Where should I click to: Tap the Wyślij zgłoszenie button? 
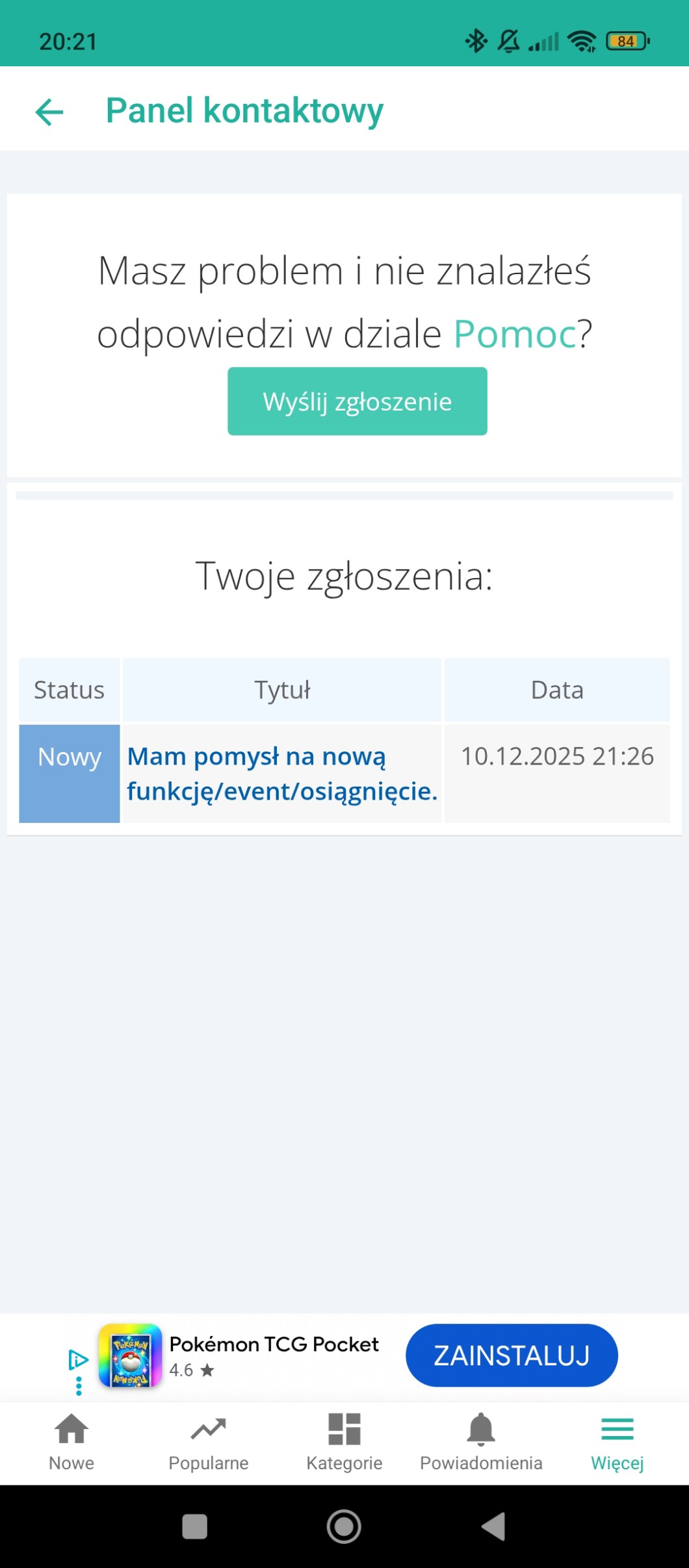click(x=357, y=401)
